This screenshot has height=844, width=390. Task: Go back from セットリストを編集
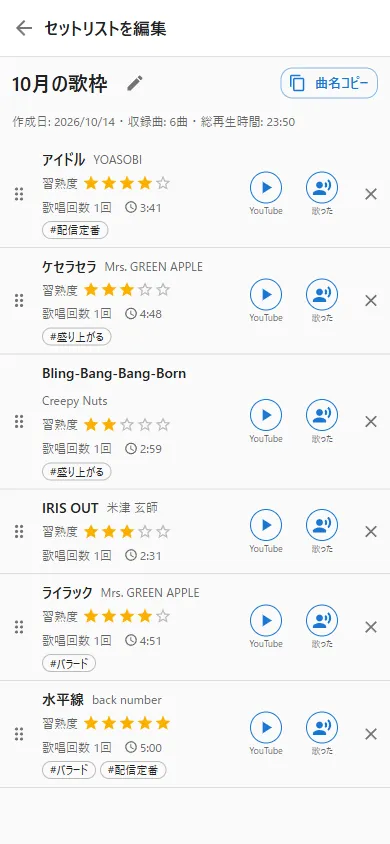(24, 28)
